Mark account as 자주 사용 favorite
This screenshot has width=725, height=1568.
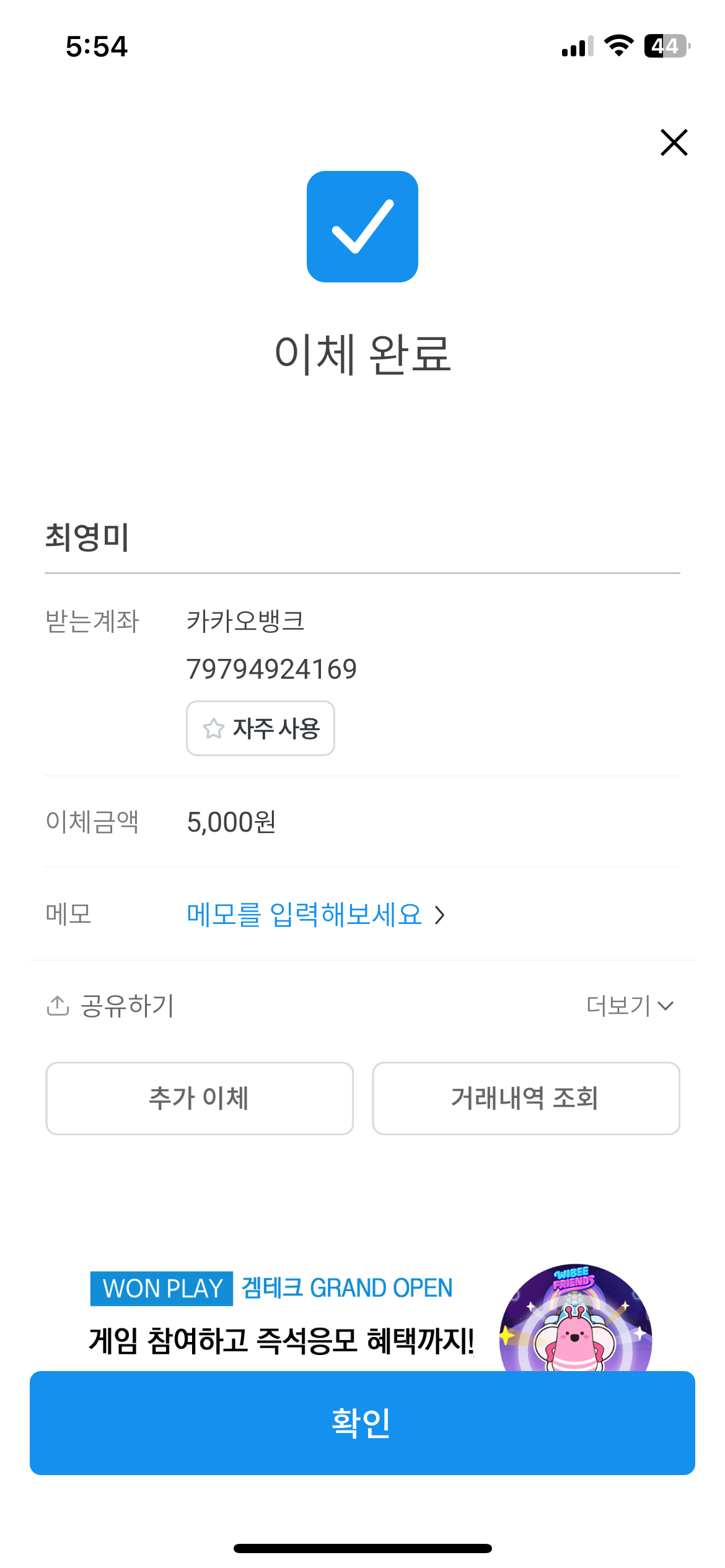point(260,728)
